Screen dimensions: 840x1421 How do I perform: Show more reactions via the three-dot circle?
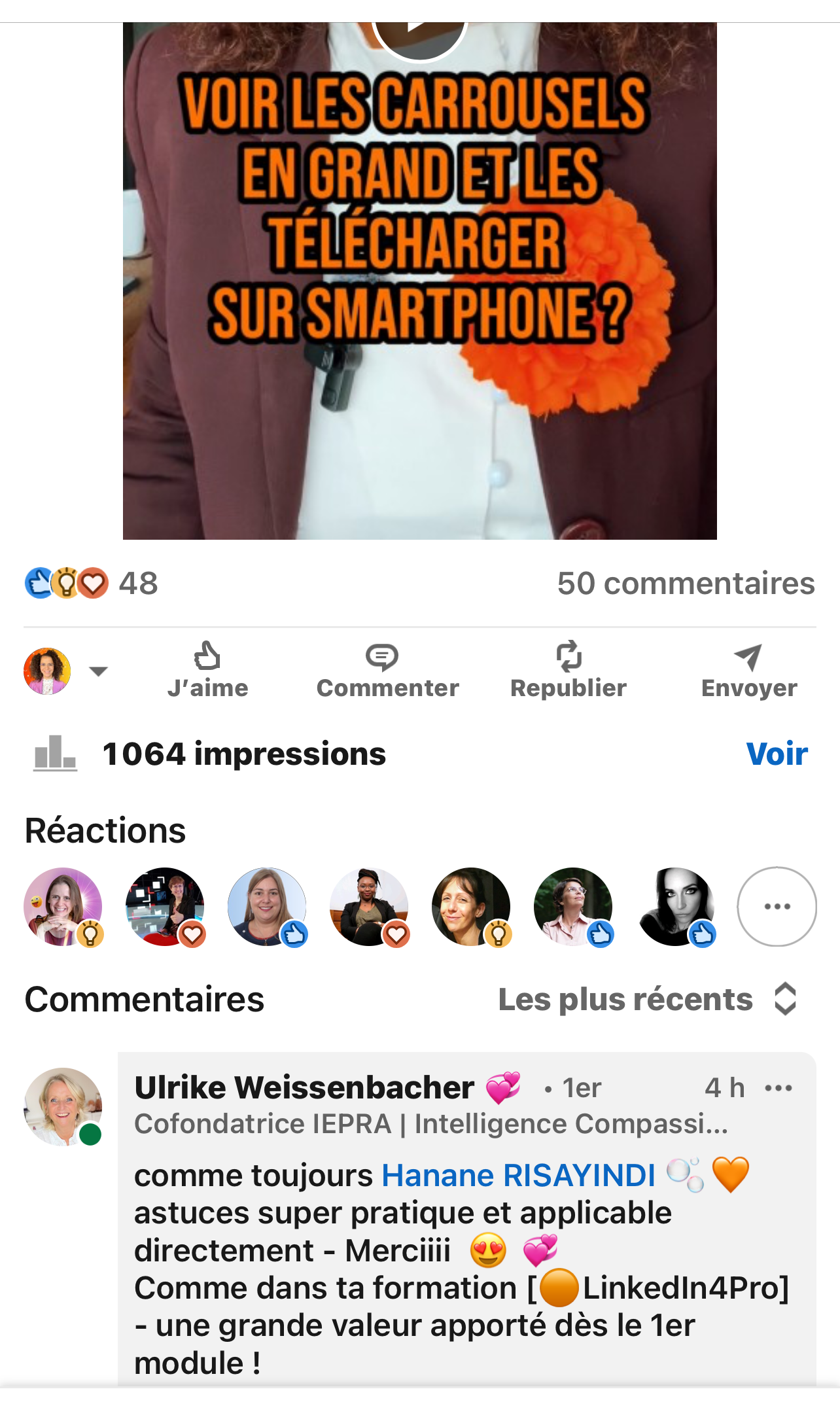pyautogui.click(x=777, y=906)
